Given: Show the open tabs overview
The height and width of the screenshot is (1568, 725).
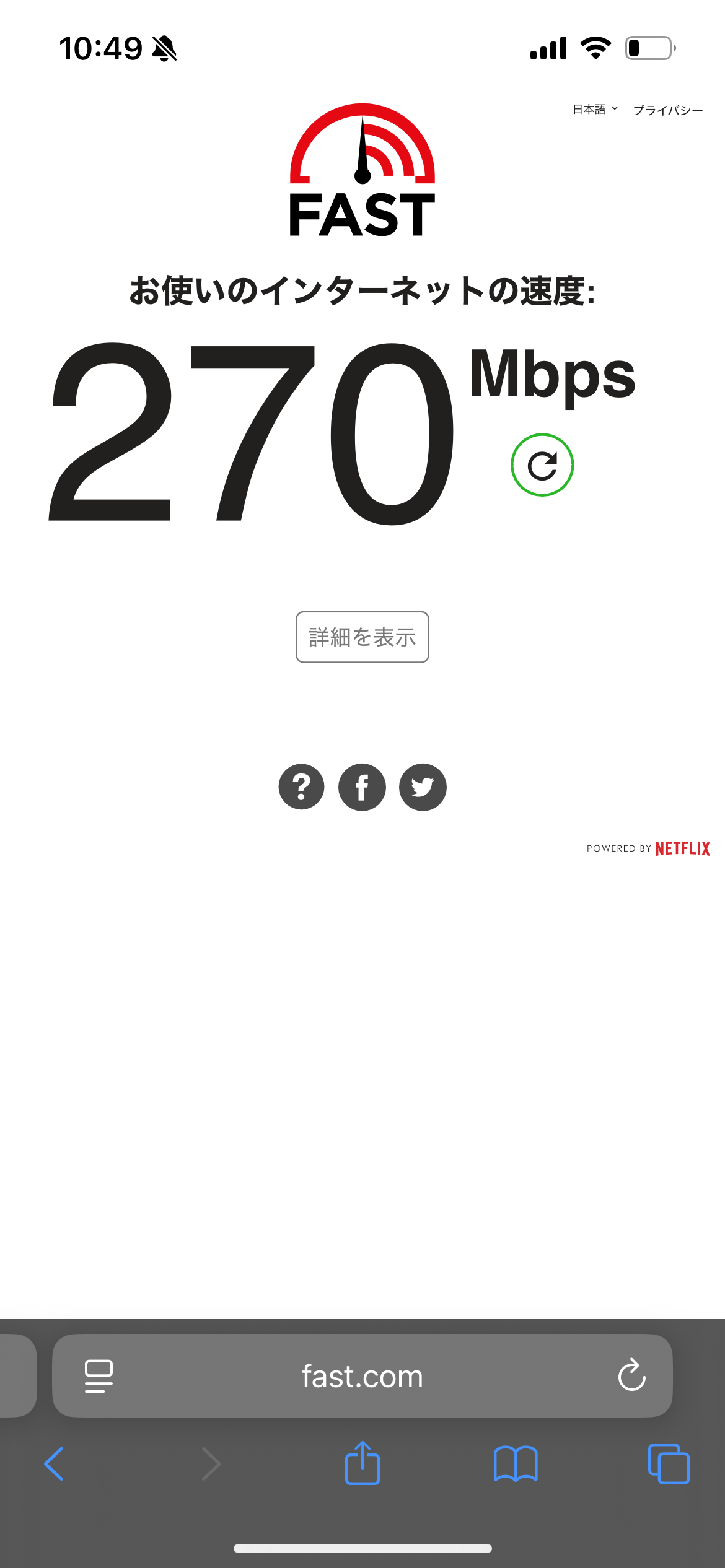Looking at the screenshot, I should [x=669, y=1464].
